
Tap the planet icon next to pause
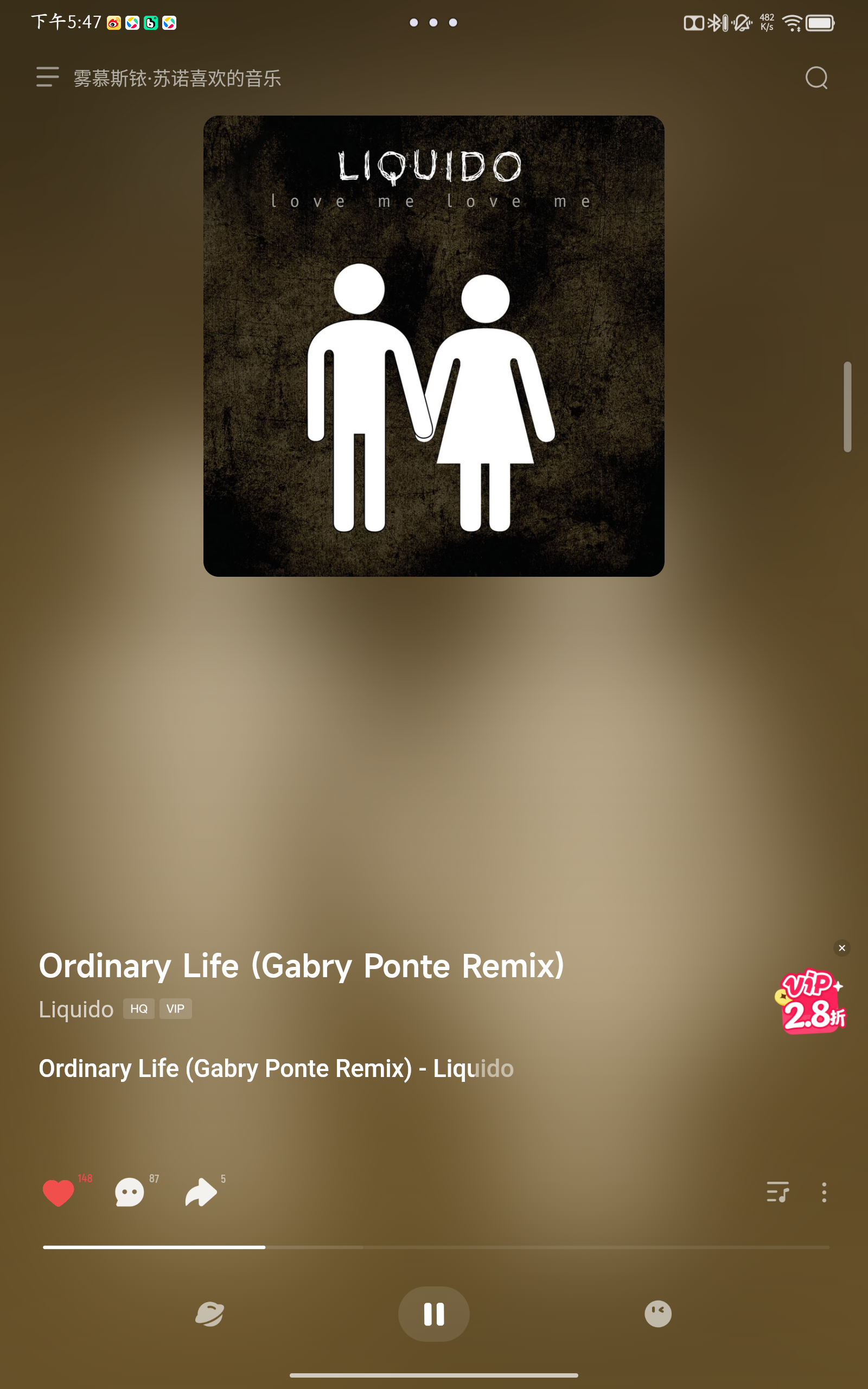tap(209, 1313)
